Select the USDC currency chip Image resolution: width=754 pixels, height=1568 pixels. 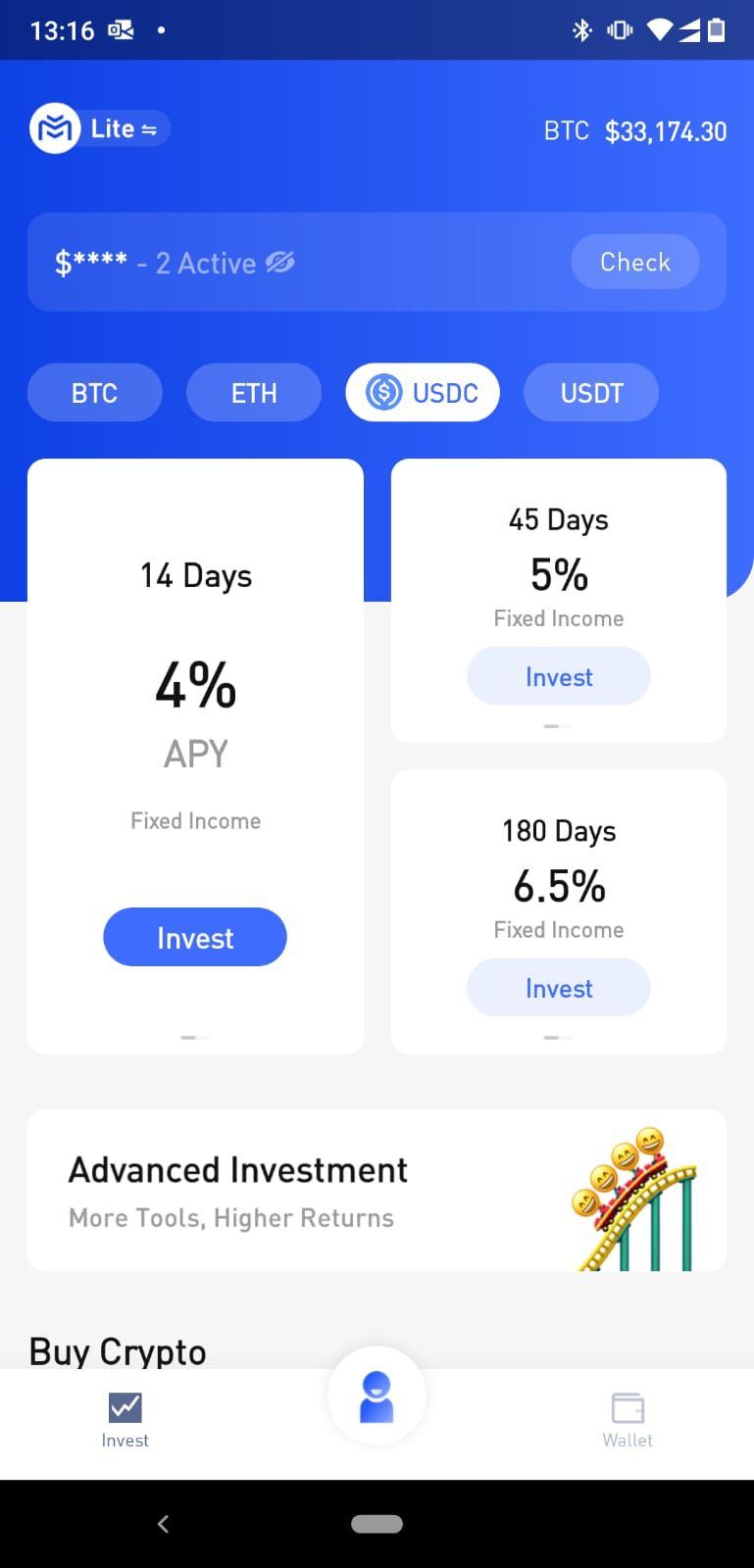pyautogui.click(x=423, y=393)
